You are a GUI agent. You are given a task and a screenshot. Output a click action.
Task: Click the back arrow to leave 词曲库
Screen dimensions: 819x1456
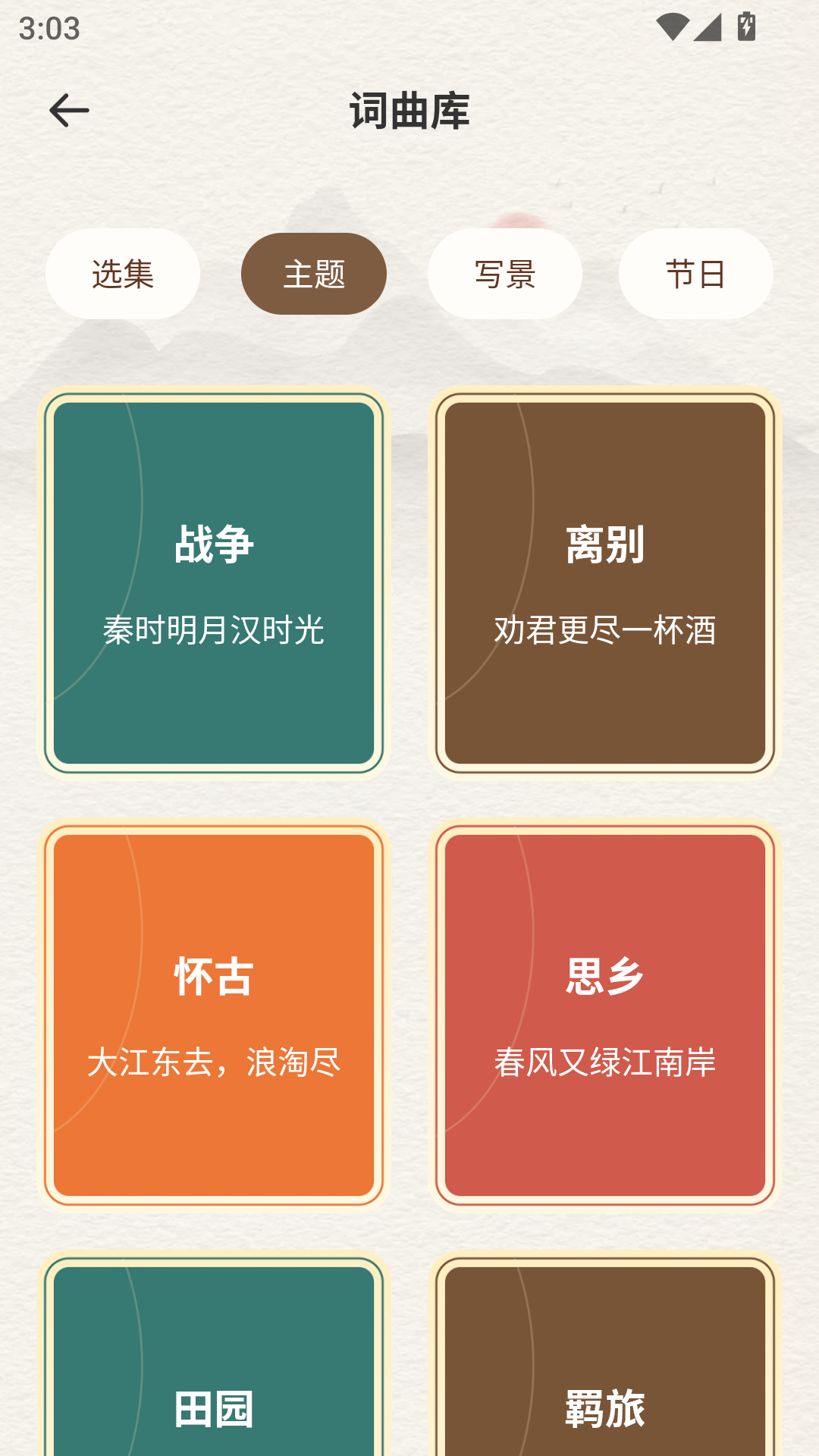click(69, 110)
